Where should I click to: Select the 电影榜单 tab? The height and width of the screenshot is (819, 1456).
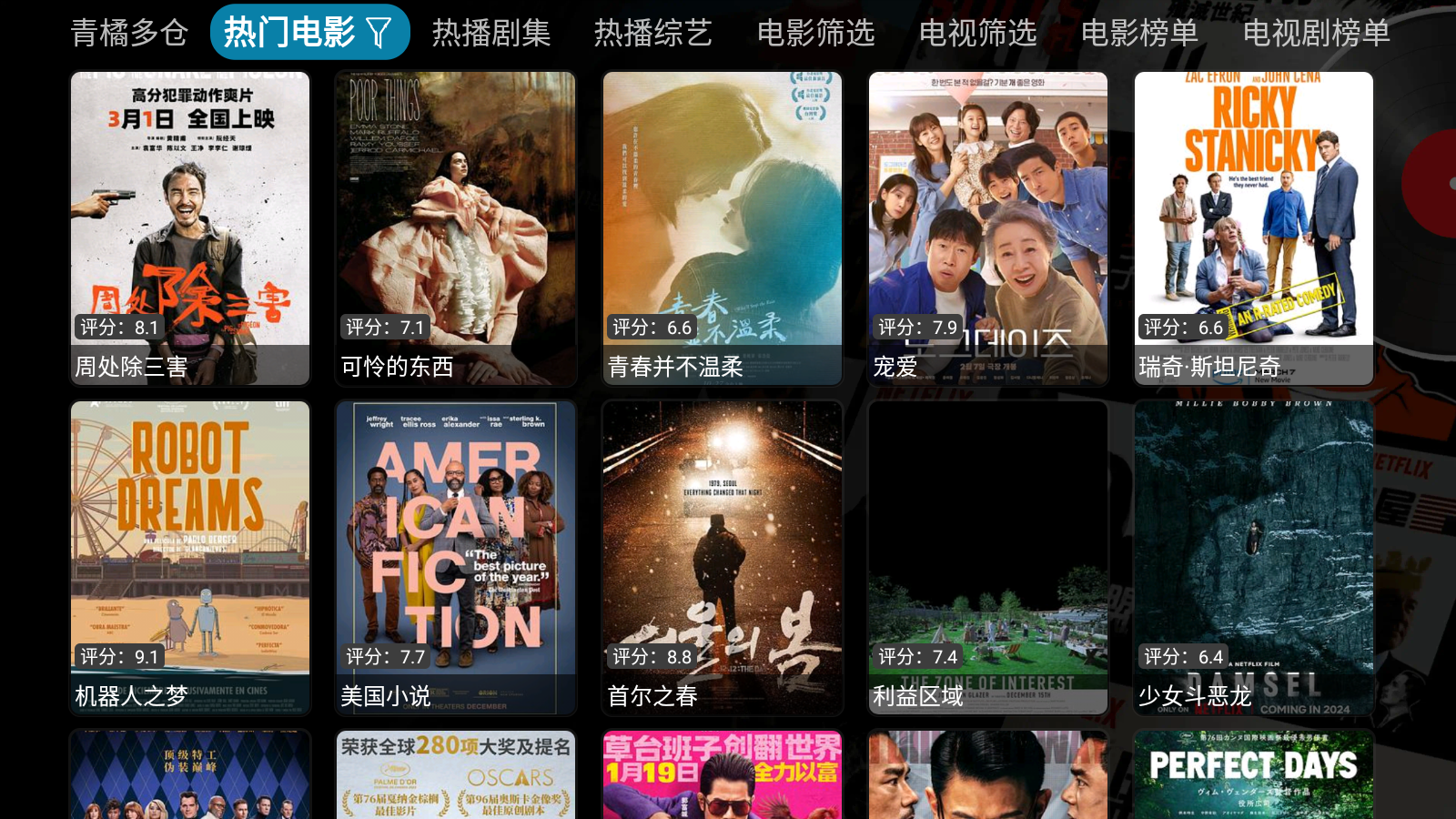pos(1139,33)
